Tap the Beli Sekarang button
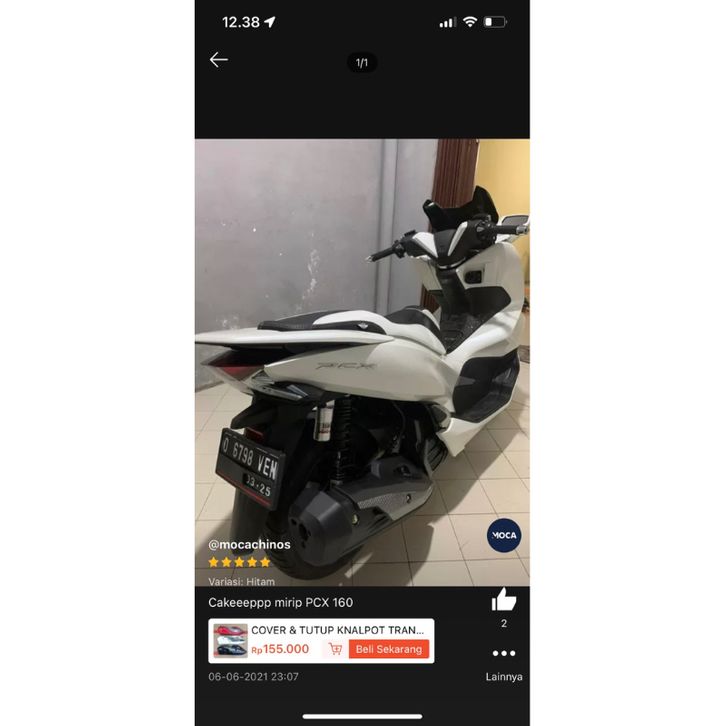Viewport: 726px width, 726px height. tap(389, 649)
